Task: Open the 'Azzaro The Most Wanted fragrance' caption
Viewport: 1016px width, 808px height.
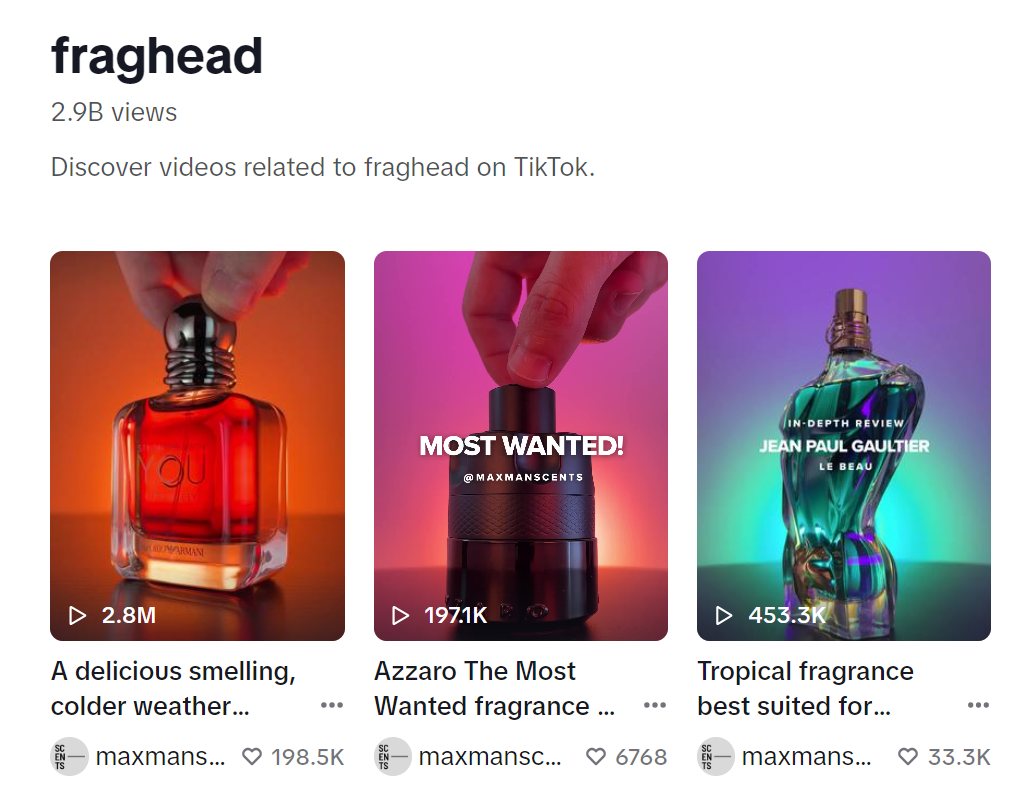Action: tap(494, 688)
